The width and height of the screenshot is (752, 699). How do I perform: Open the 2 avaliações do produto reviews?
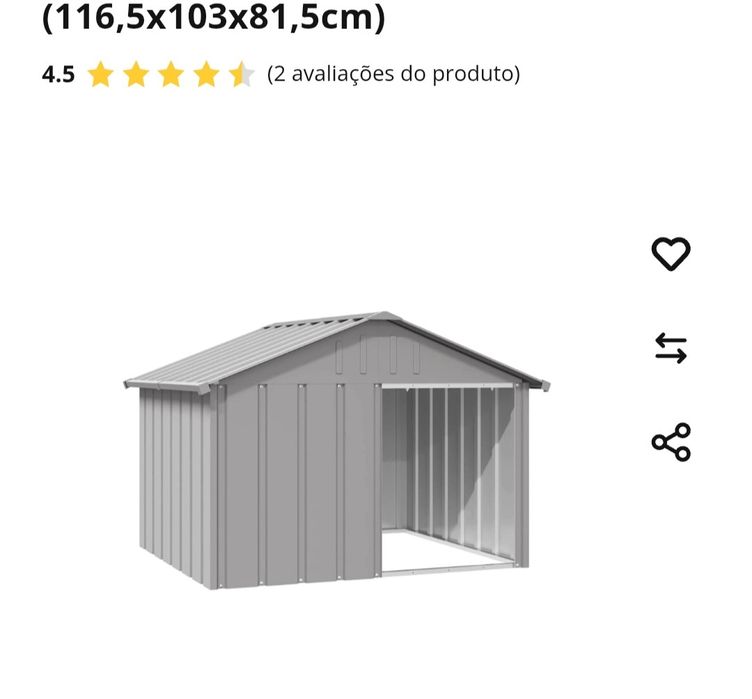tap(393, 74)
